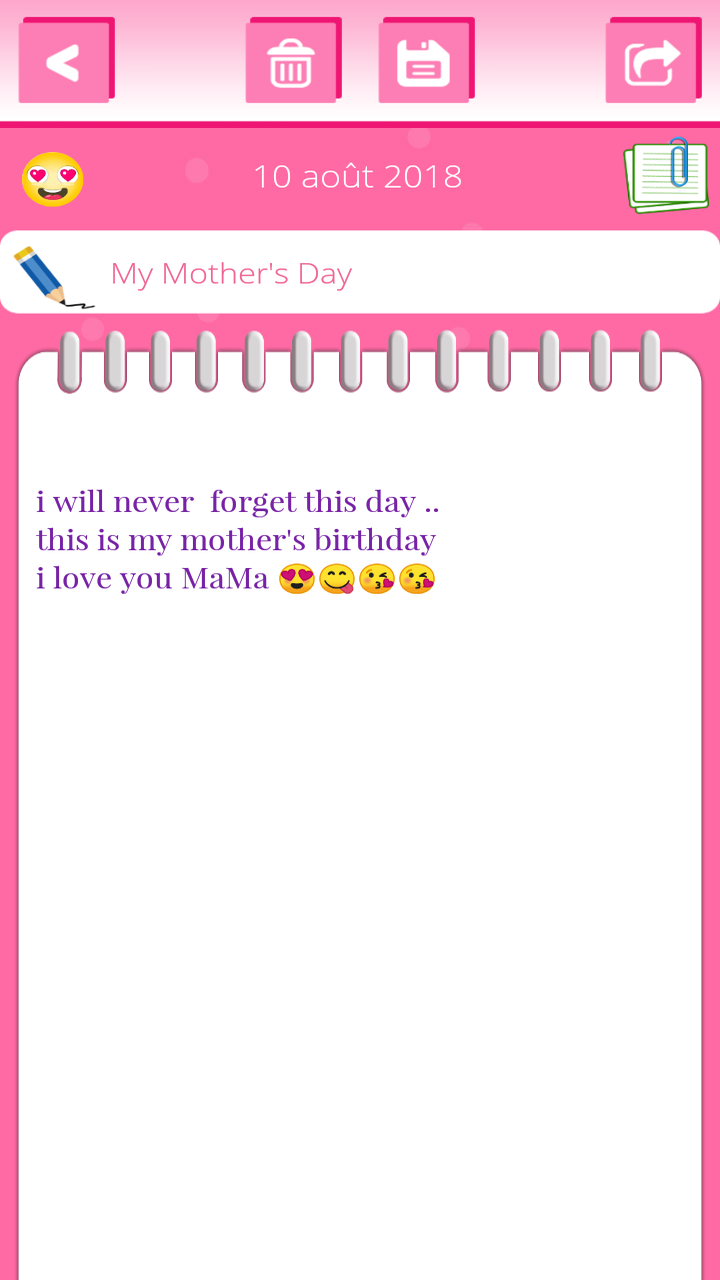Open the paperclip notes attachment icon
This screenshot has height=1280, width=720.
tap(666, 175)
